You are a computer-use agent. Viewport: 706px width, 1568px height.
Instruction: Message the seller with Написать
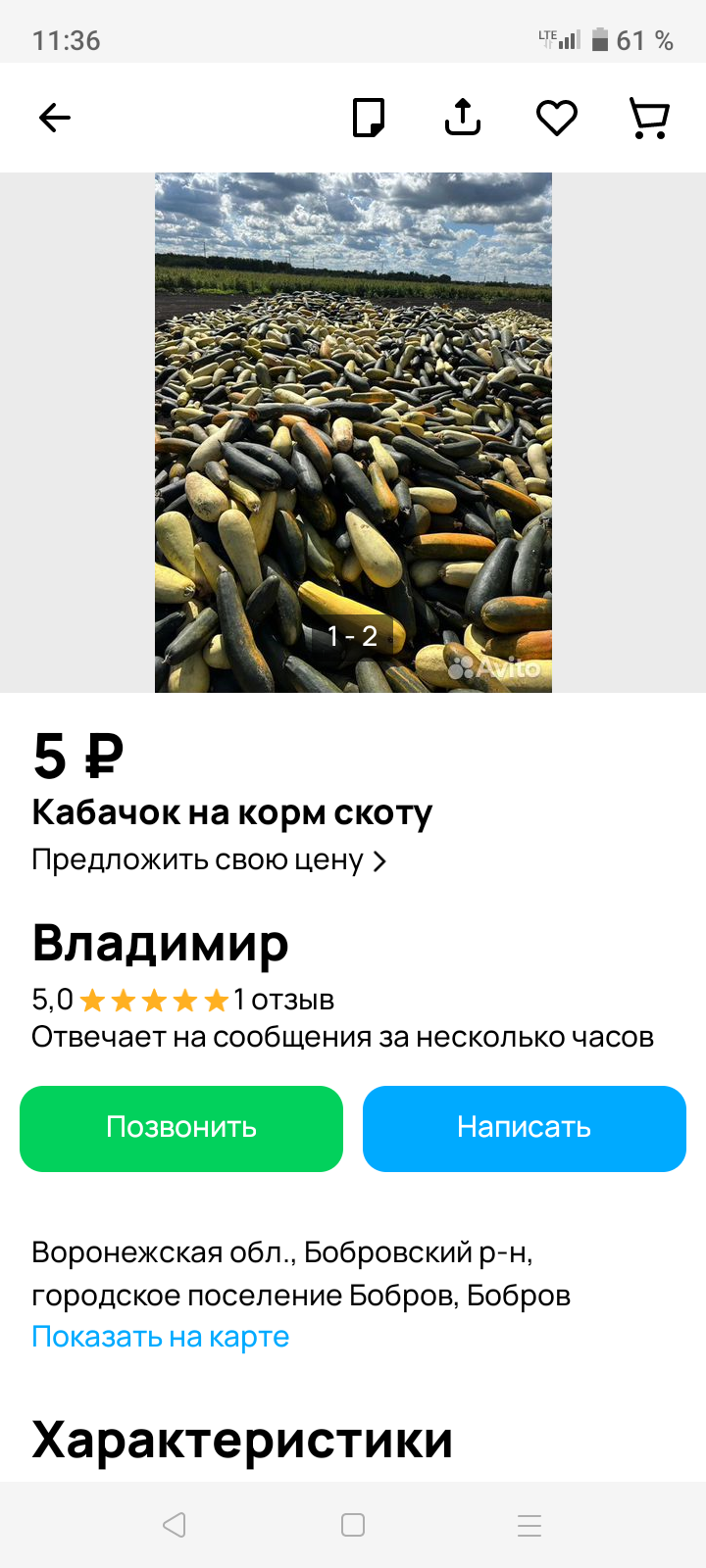525,1128
